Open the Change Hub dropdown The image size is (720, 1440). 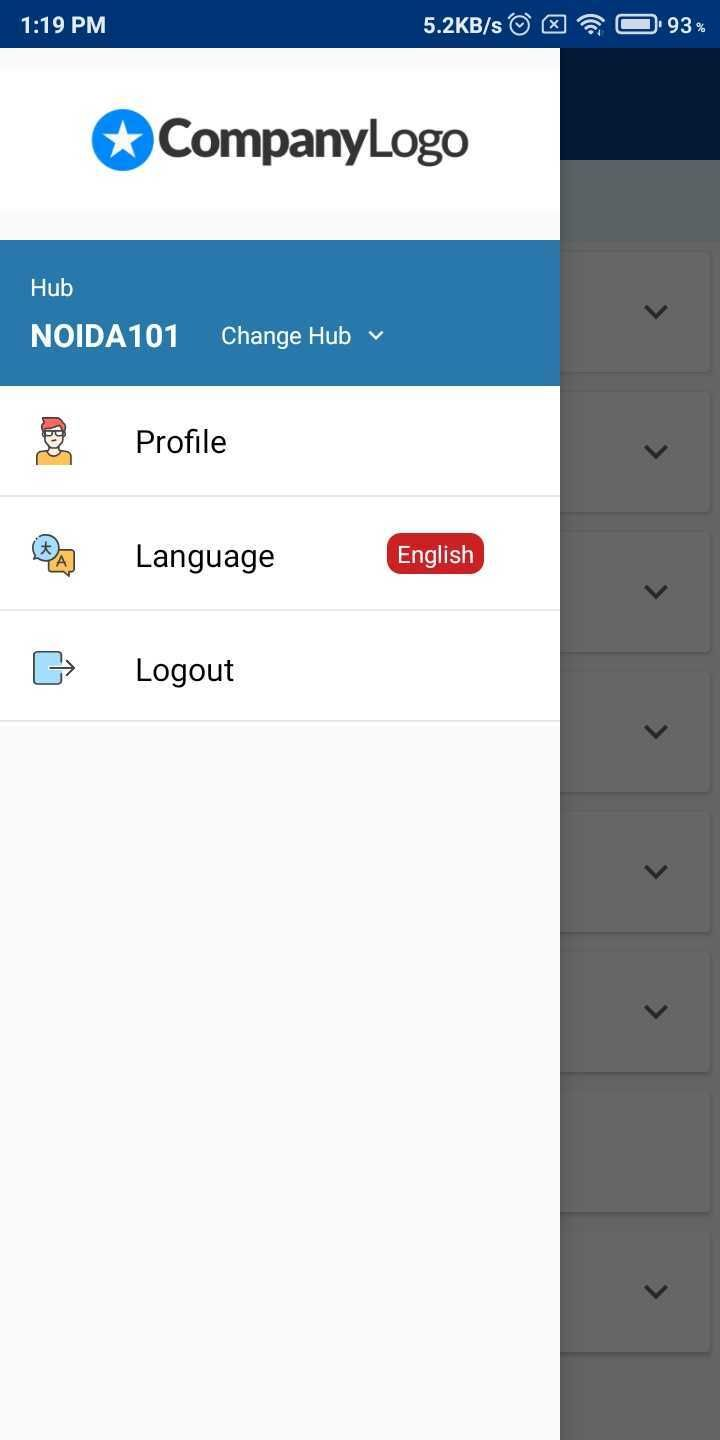click(x=302, y=336)
